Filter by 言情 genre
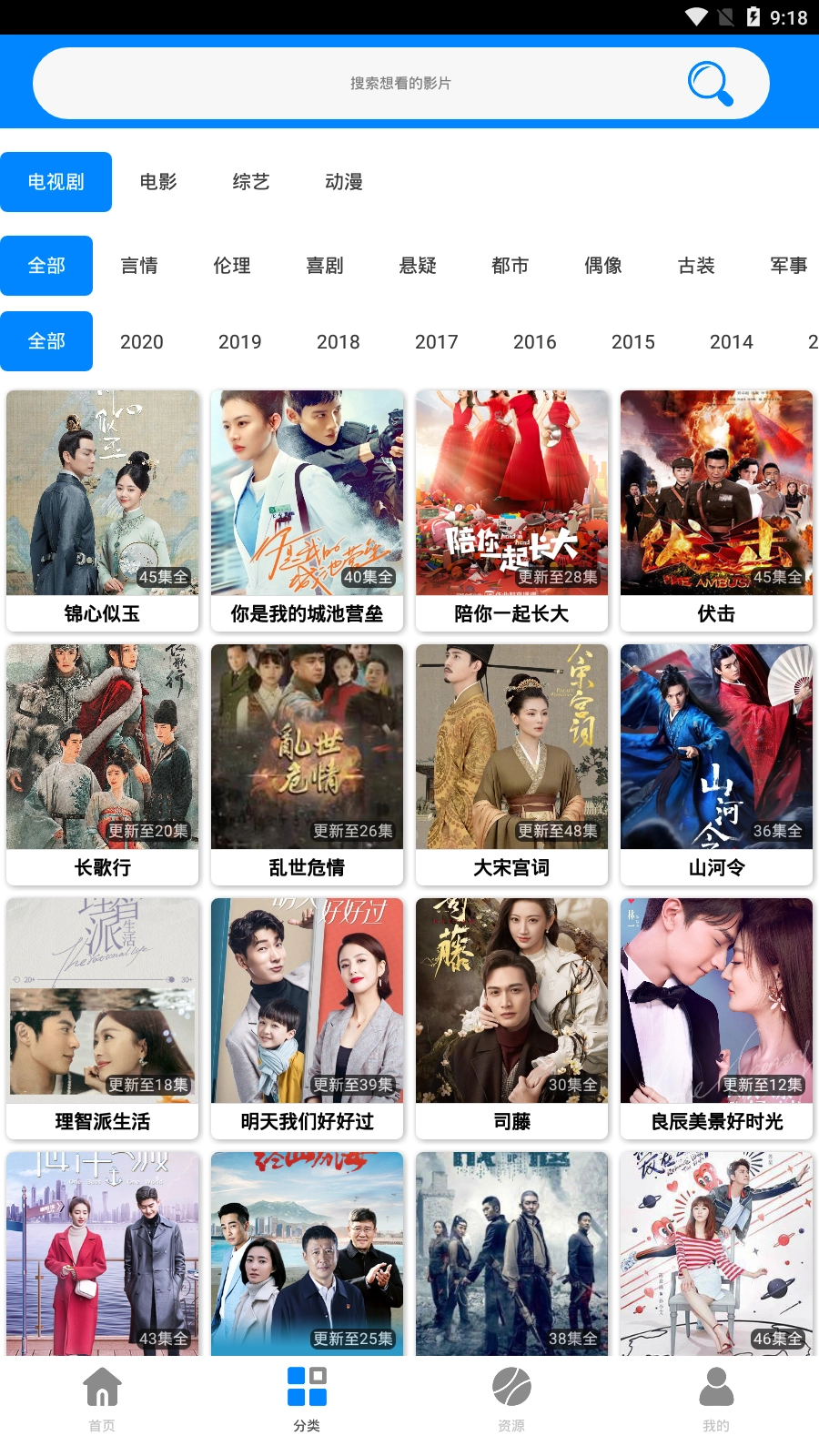819x1456 pixels. [139, 266]
